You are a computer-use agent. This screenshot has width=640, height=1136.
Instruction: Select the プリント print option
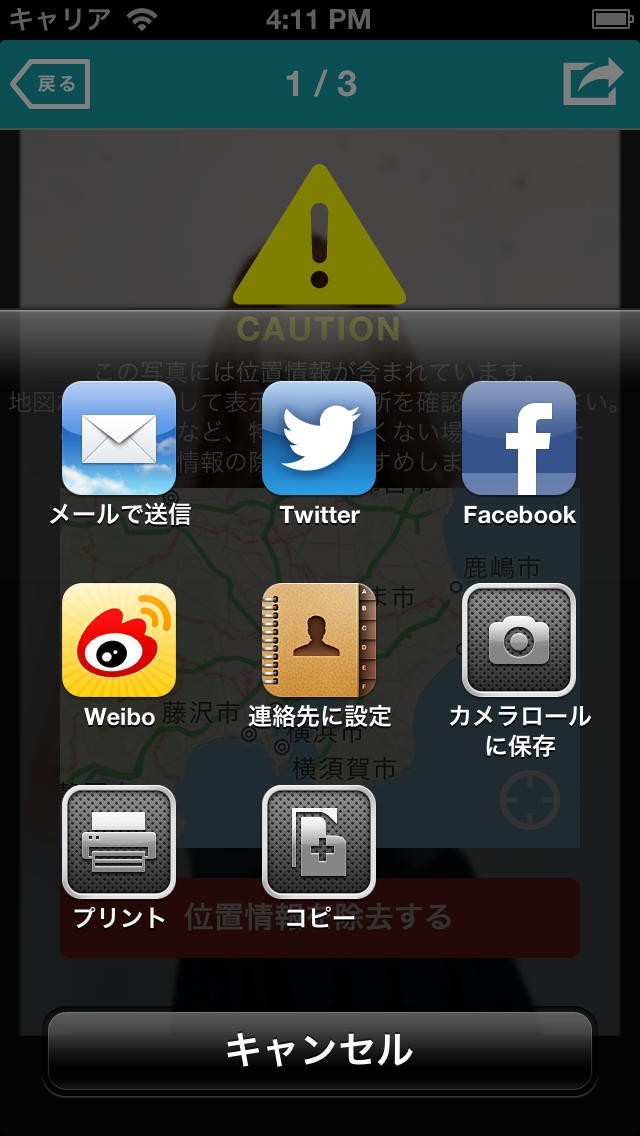click(119, 842)
